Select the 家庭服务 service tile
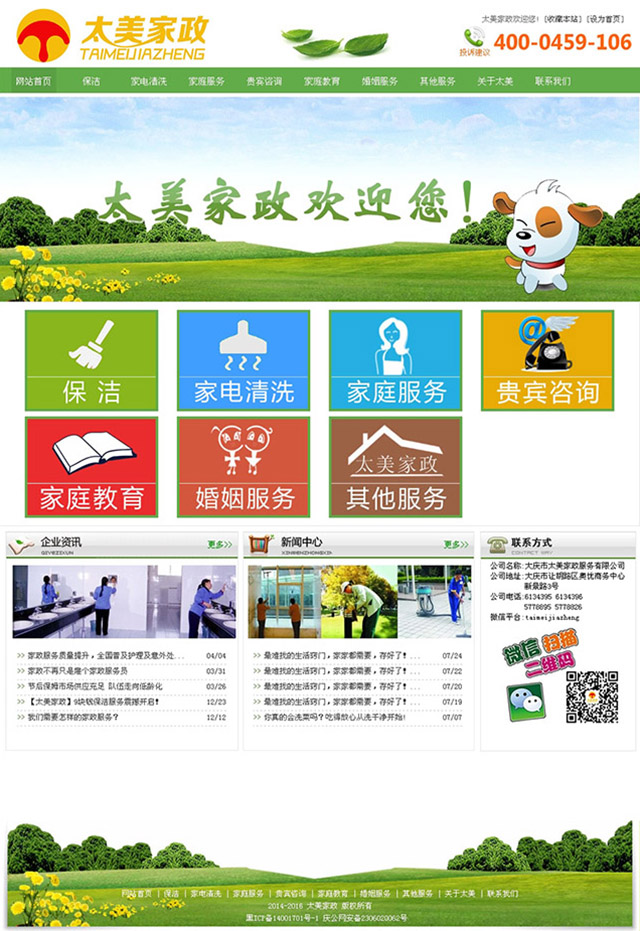 click(x=395, y=360)
